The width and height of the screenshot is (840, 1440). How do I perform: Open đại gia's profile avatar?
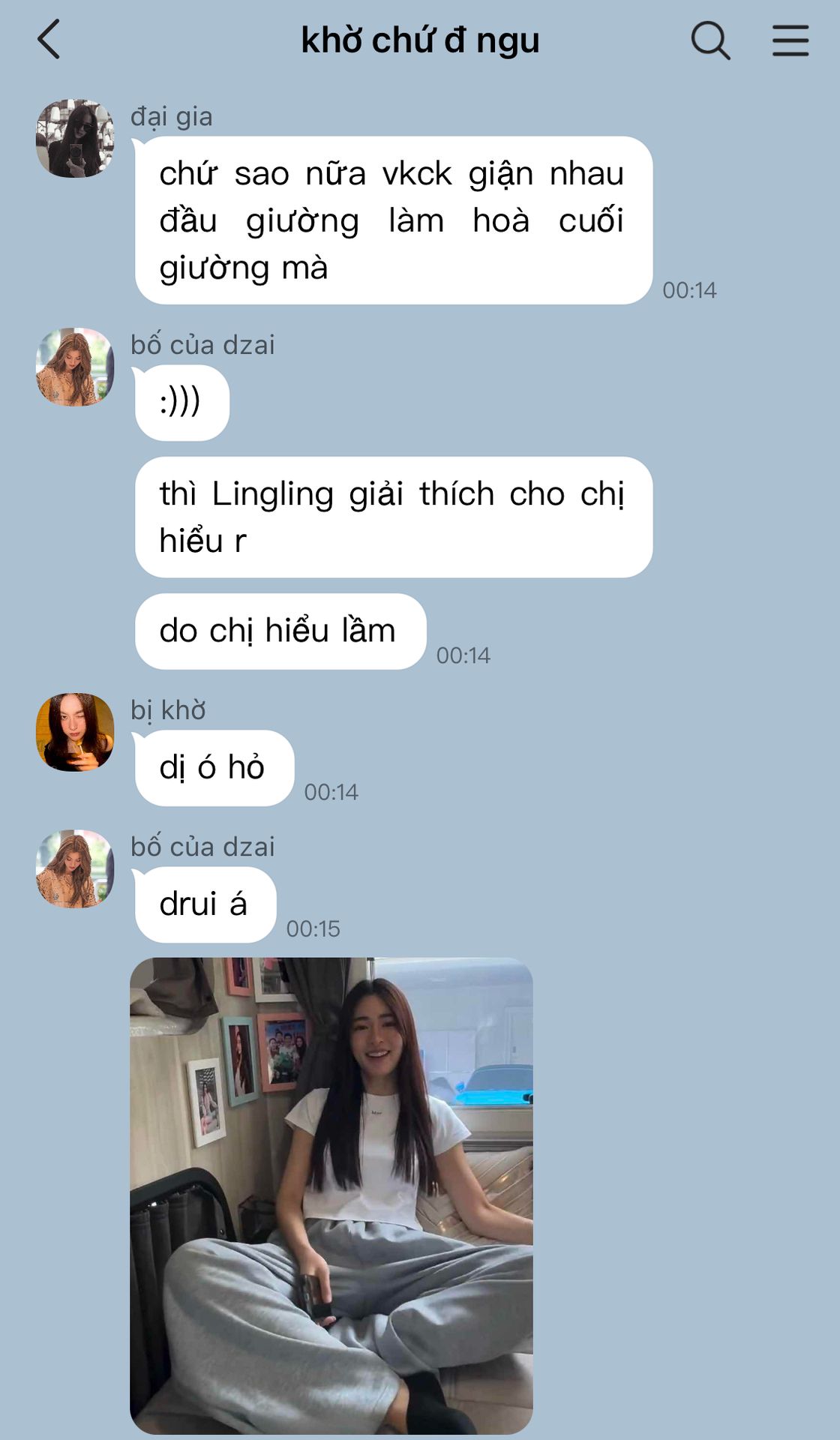coord(75,139)
